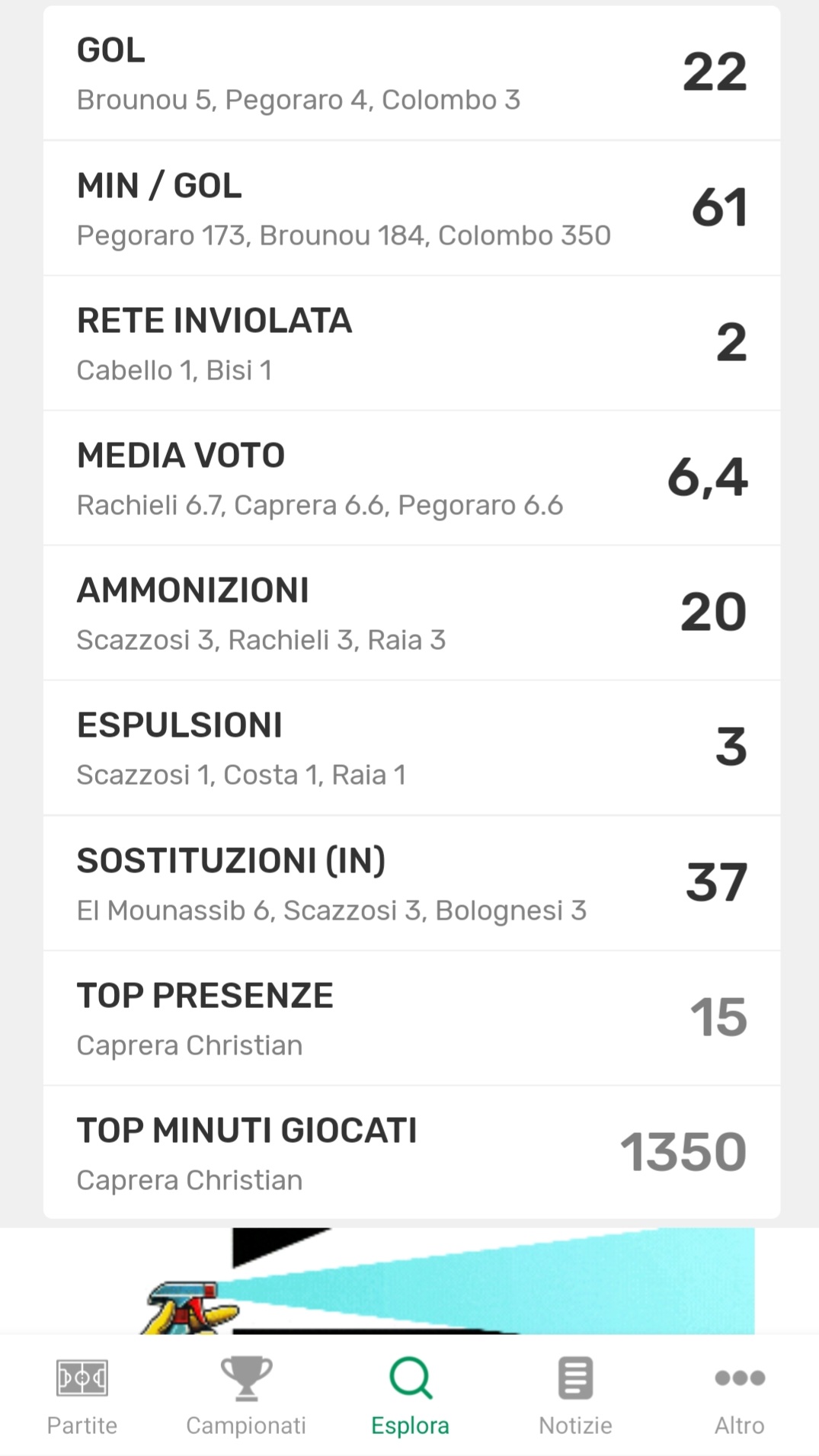The height and width of the screenshot is (1456, 819).
Task: Show the TOP PRESENZE details
Action: coord(411,1019)
